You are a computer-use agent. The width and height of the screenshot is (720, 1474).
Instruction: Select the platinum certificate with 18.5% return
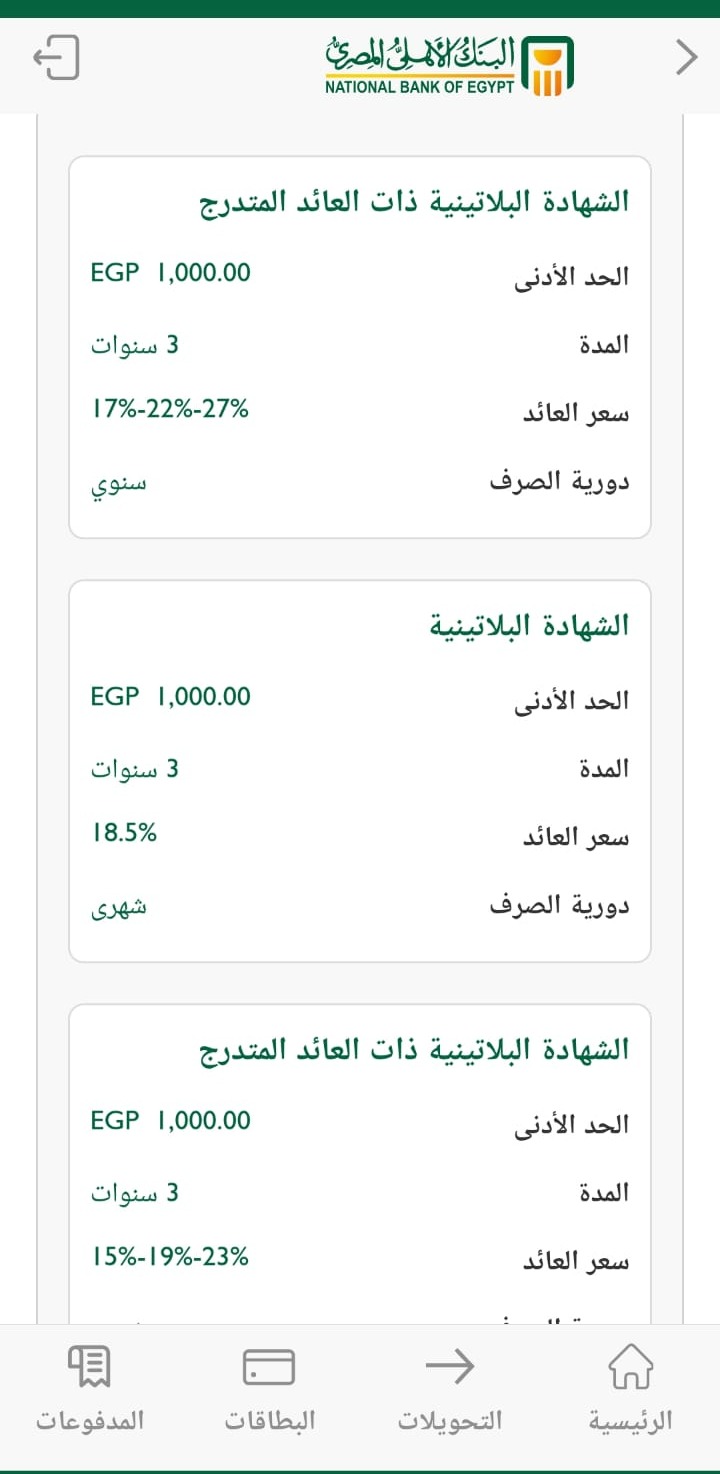[360, 771]
